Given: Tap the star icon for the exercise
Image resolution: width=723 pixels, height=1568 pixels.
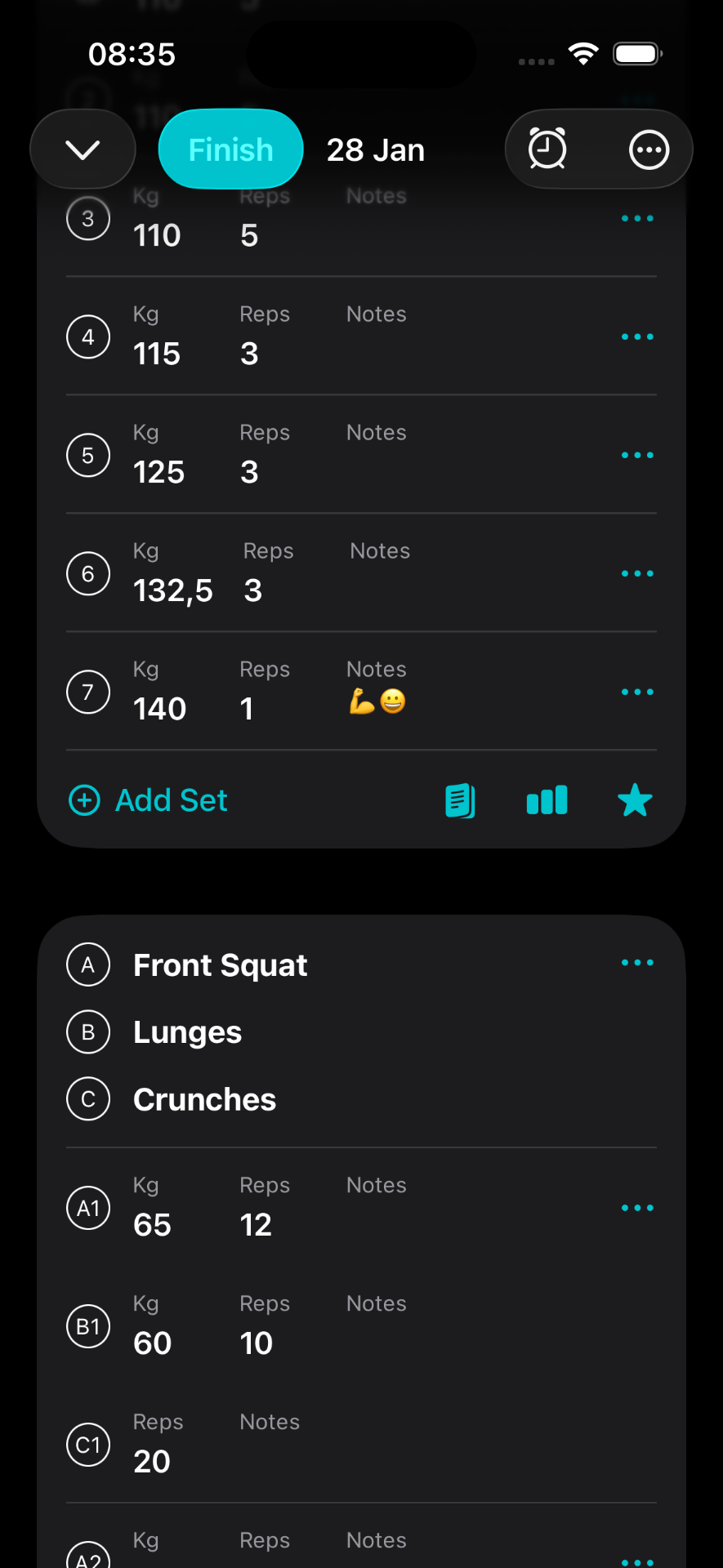Looking at the screenshot, I should tap(635, 800).
